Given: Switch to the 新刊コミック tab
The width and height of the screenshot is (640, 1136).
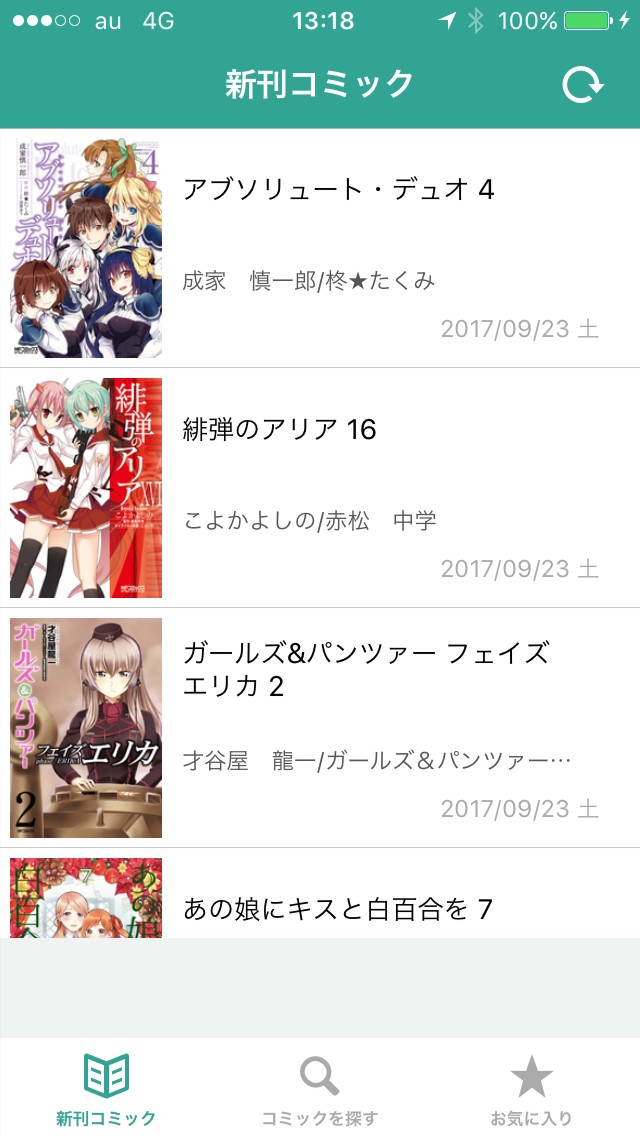Looking at the screenshot, I should (x=106, y=1088).
